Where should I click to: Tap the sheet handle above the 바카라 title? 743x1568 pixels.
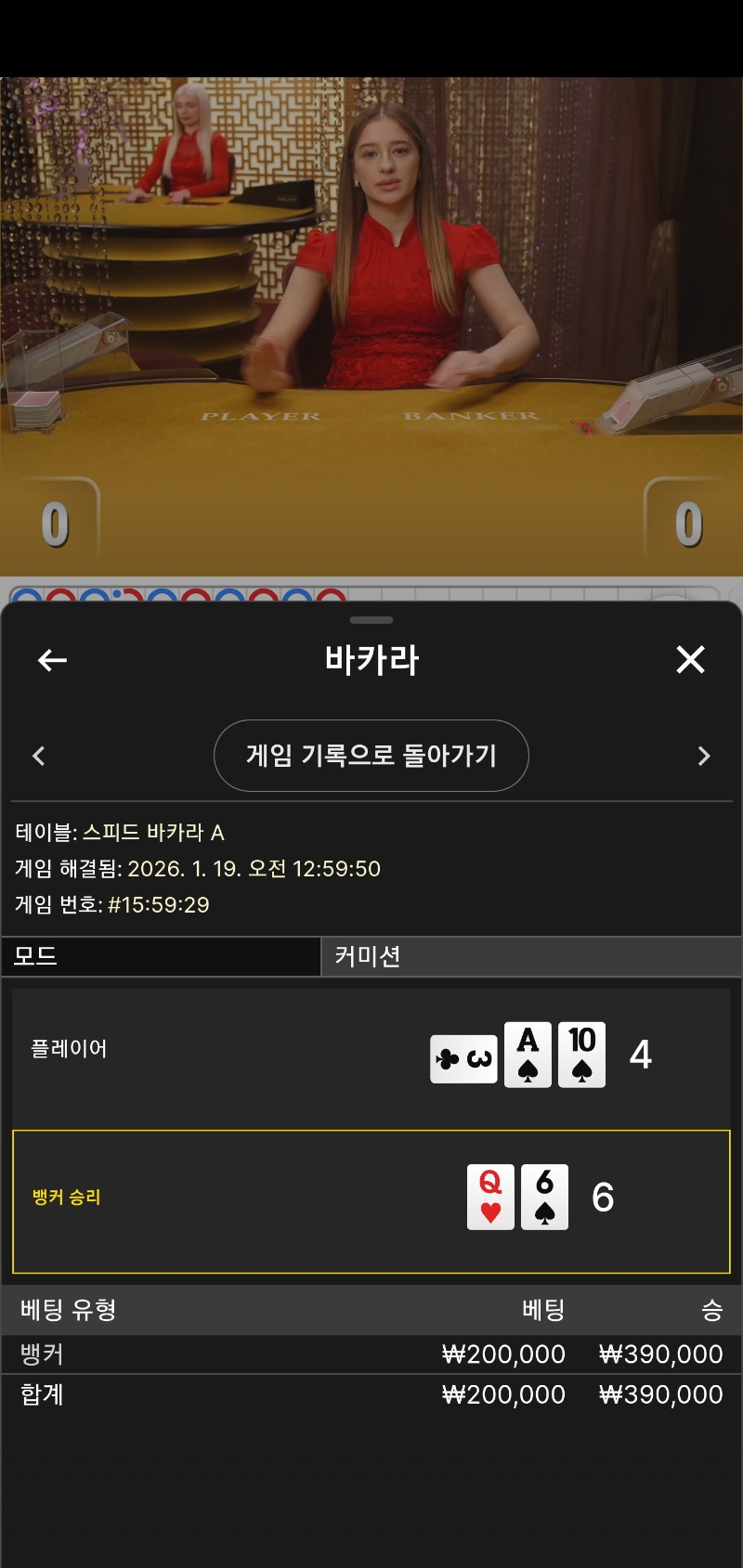coord(371,619)
